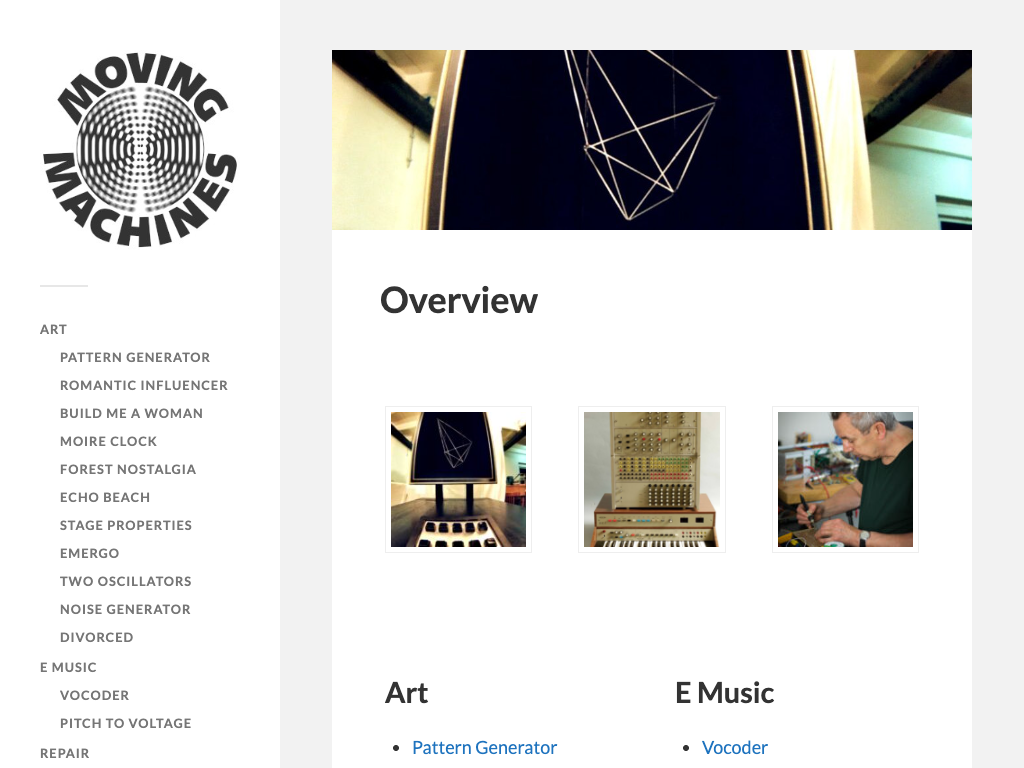The height and width of the screenshot is (768, 1024).
Task: Open the modular synthesizer thumbnail
Action: coord(652,479)
